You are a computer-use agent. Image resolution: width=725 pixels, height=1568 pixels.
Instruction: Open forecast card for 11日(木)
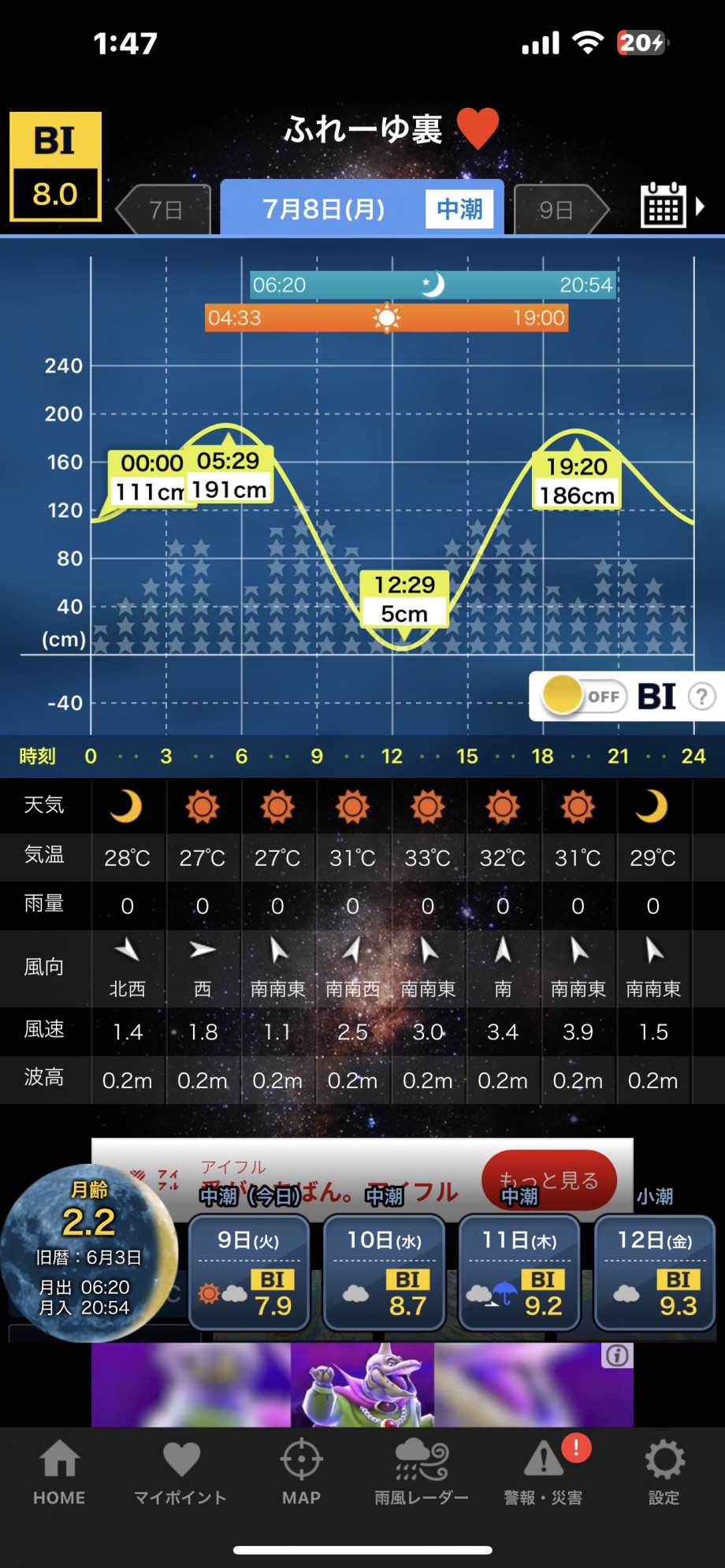tap(520, 1273)
